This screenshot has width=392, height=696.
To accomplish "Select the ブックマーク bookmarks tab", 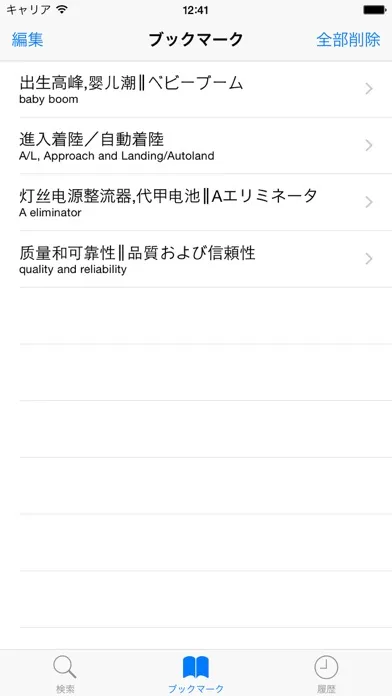I will tap(196, 674).
